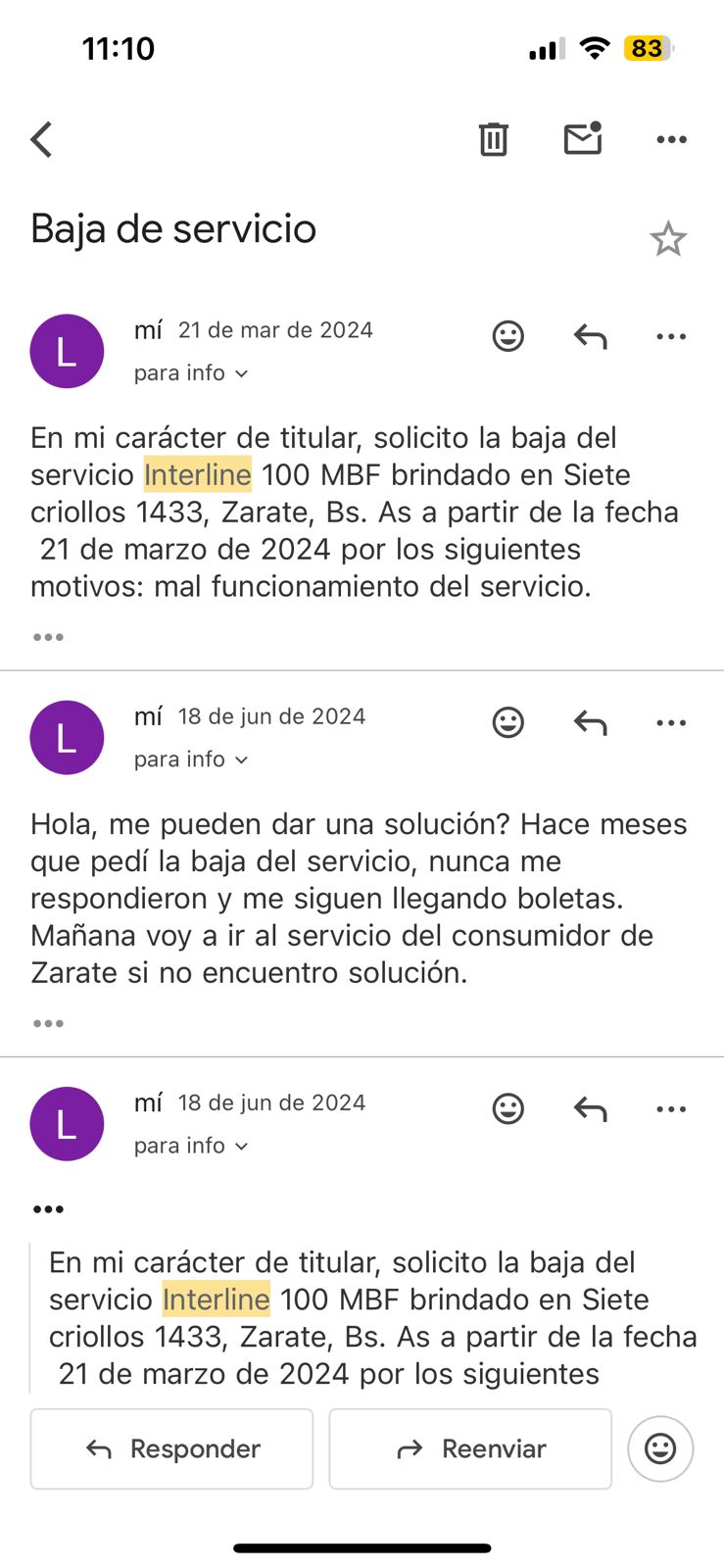Expand recipient details of 21 de mar message
The width and height of the screenshot is (724, 1568).
[x=191, y=373]
